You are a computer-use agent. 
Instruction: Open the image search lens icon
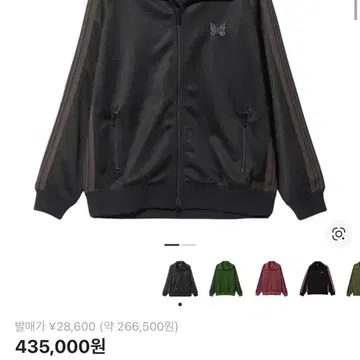(x=338, y=234)
